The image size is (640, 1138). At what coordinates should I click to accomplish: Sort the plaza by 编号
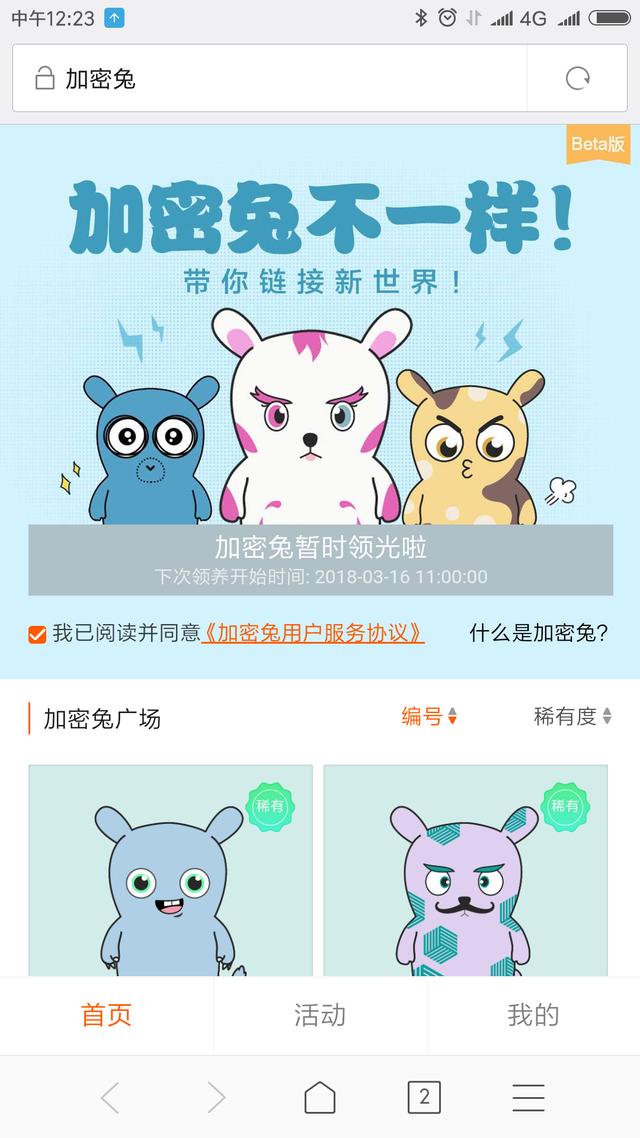[x=429, y=716]
